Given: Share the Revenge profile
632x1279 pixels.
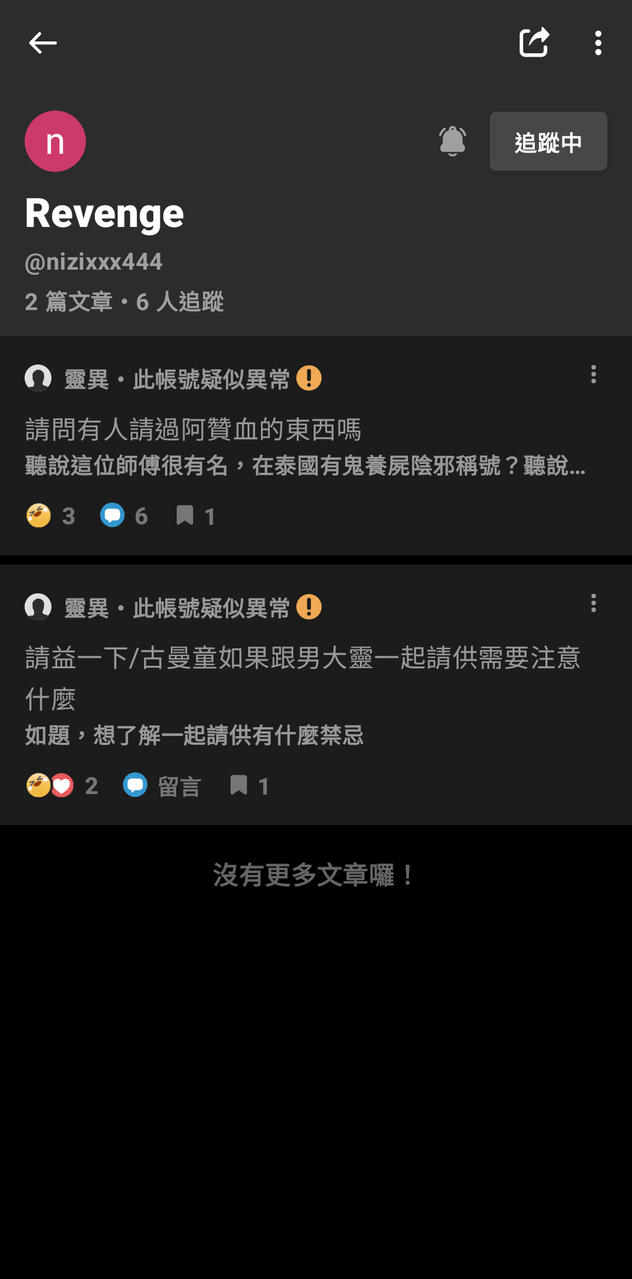Looking at the screenshot, I should click(534, 43).
